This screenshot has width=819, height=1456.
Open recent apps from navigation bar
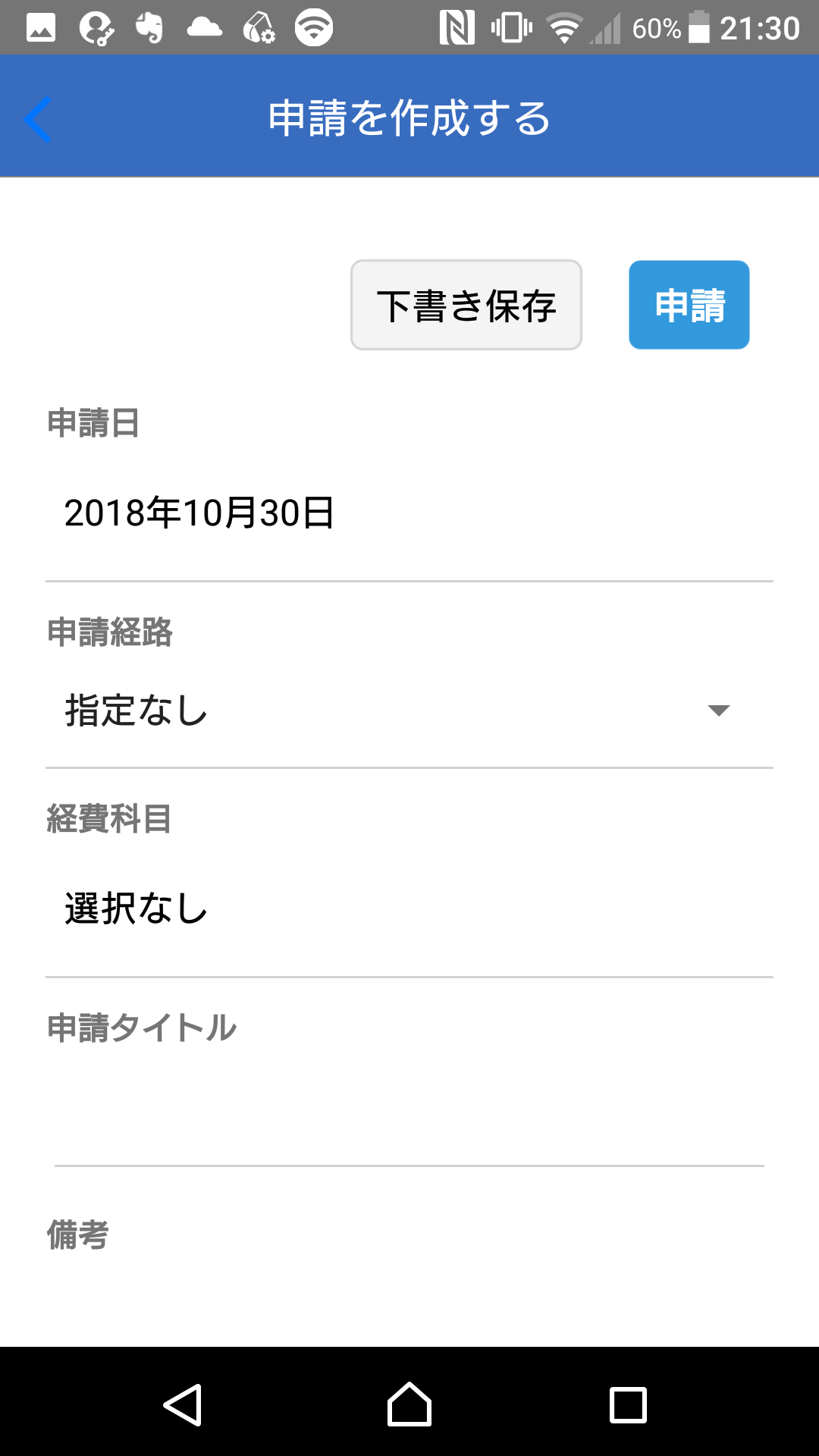coord(628,1404)
